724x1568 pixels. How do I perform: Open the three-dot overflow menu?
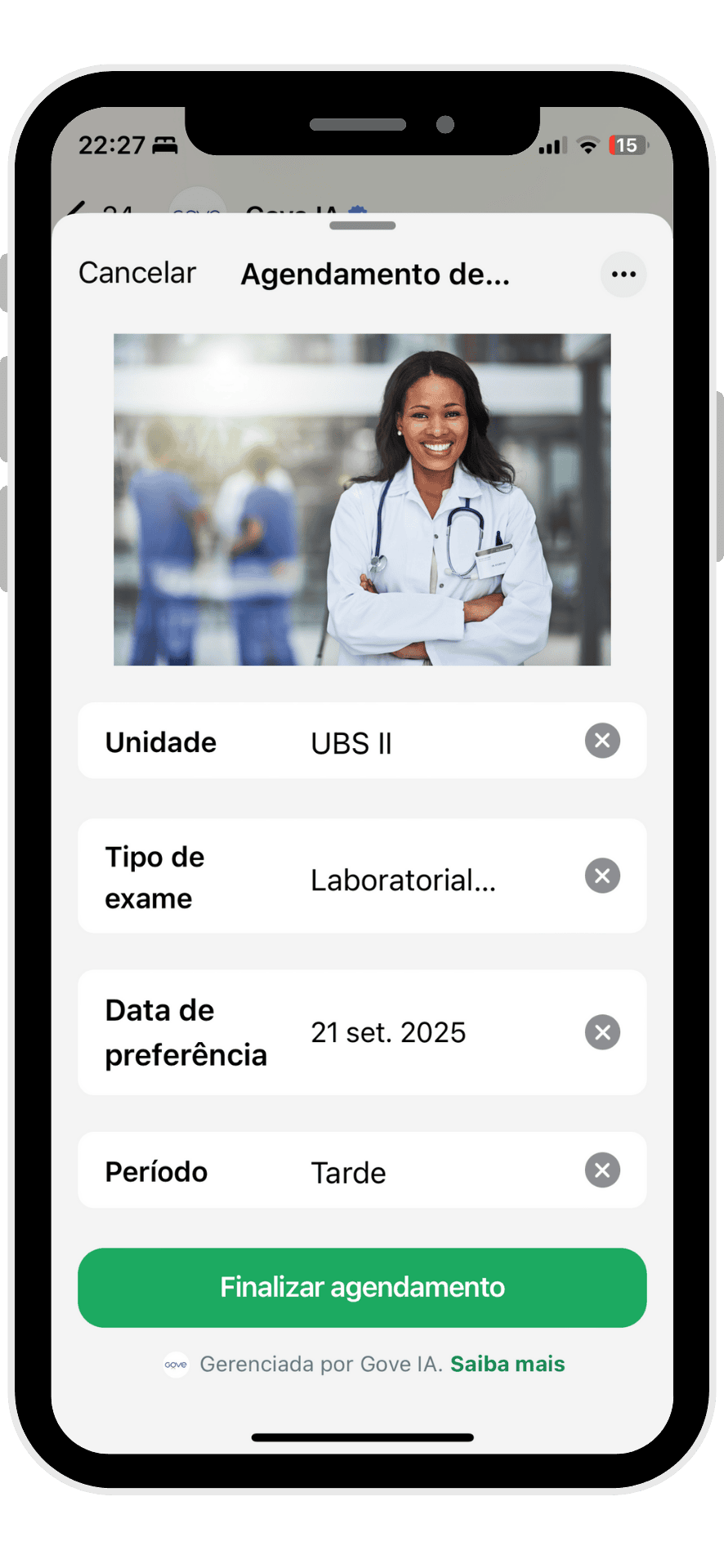(x=623, y=274)
